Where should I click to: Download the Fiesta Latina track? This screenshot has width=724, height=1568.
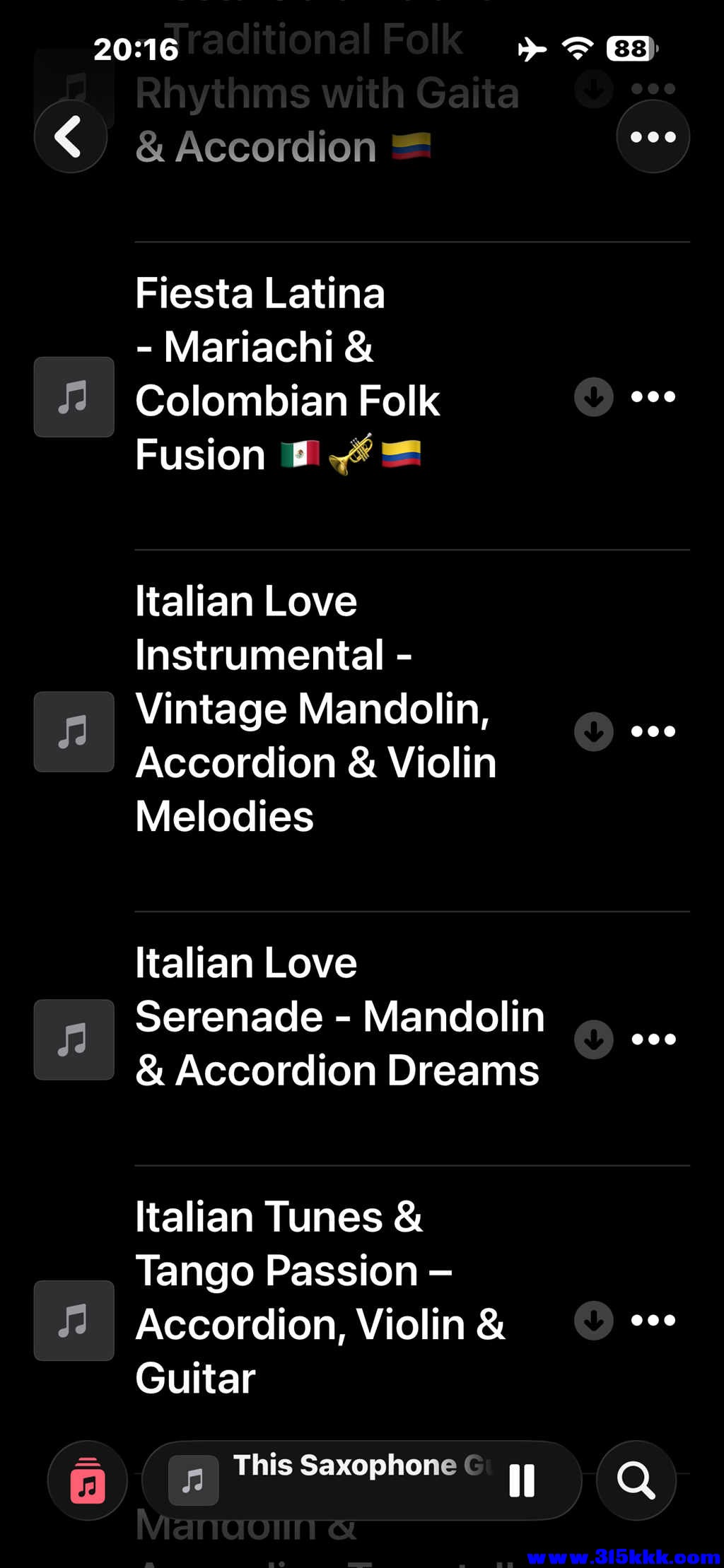(x=593, y=397)
